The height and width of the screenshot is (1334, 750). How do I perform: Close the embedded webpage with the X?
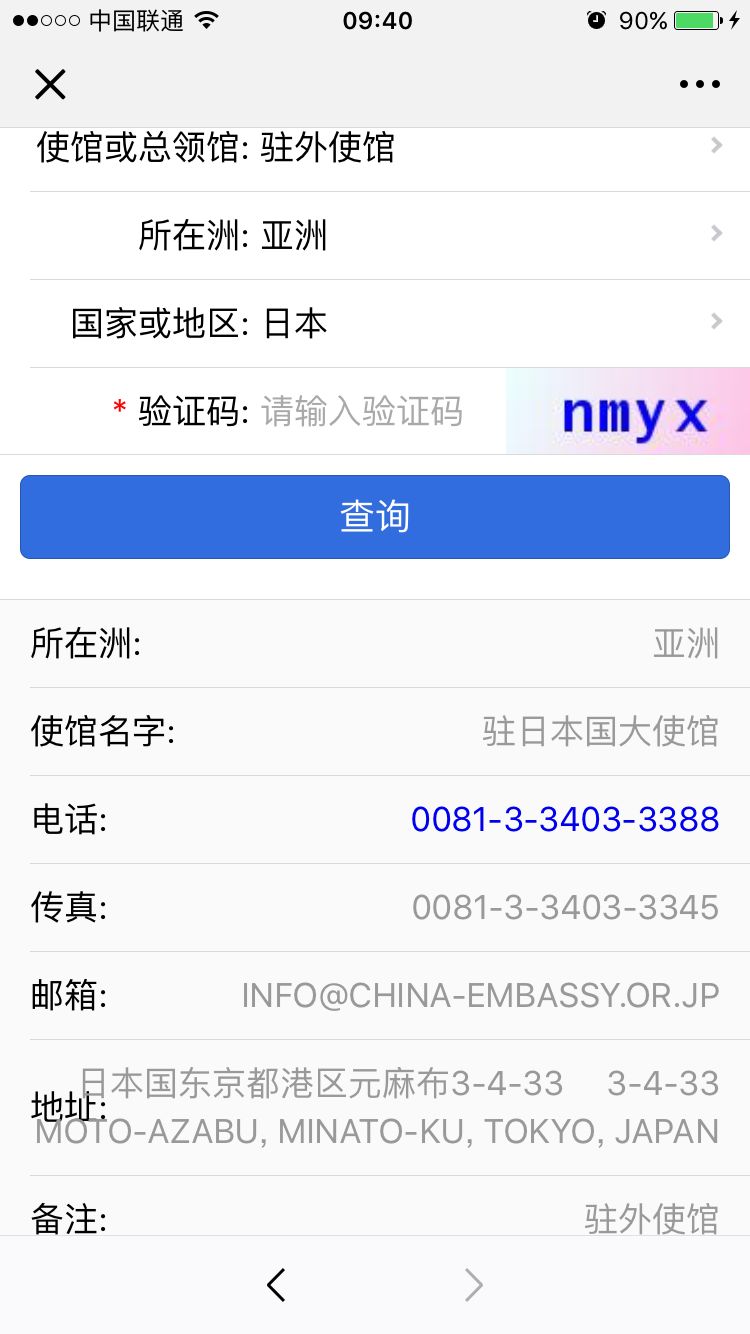click(50, 84)
